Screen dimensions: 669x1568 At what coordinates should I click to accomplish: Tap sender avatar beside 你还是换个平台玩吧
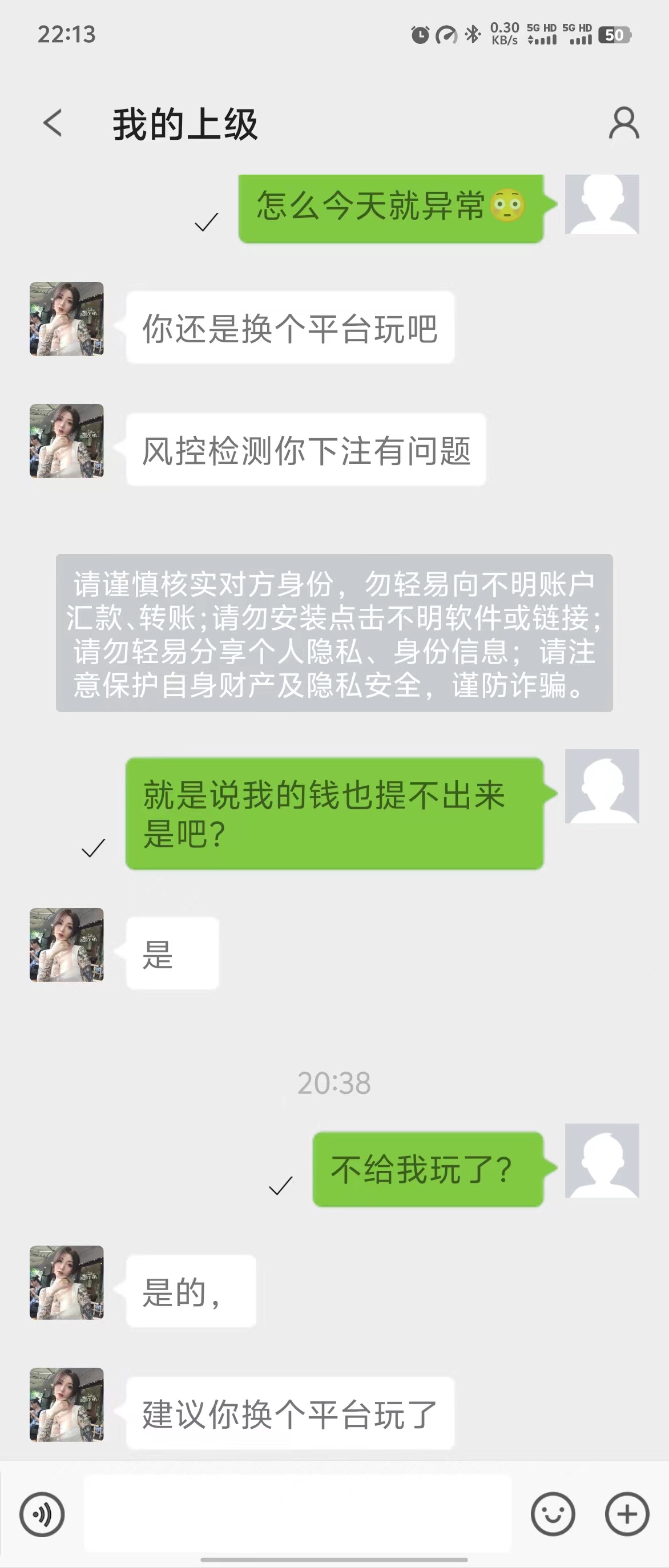point(67,318)
